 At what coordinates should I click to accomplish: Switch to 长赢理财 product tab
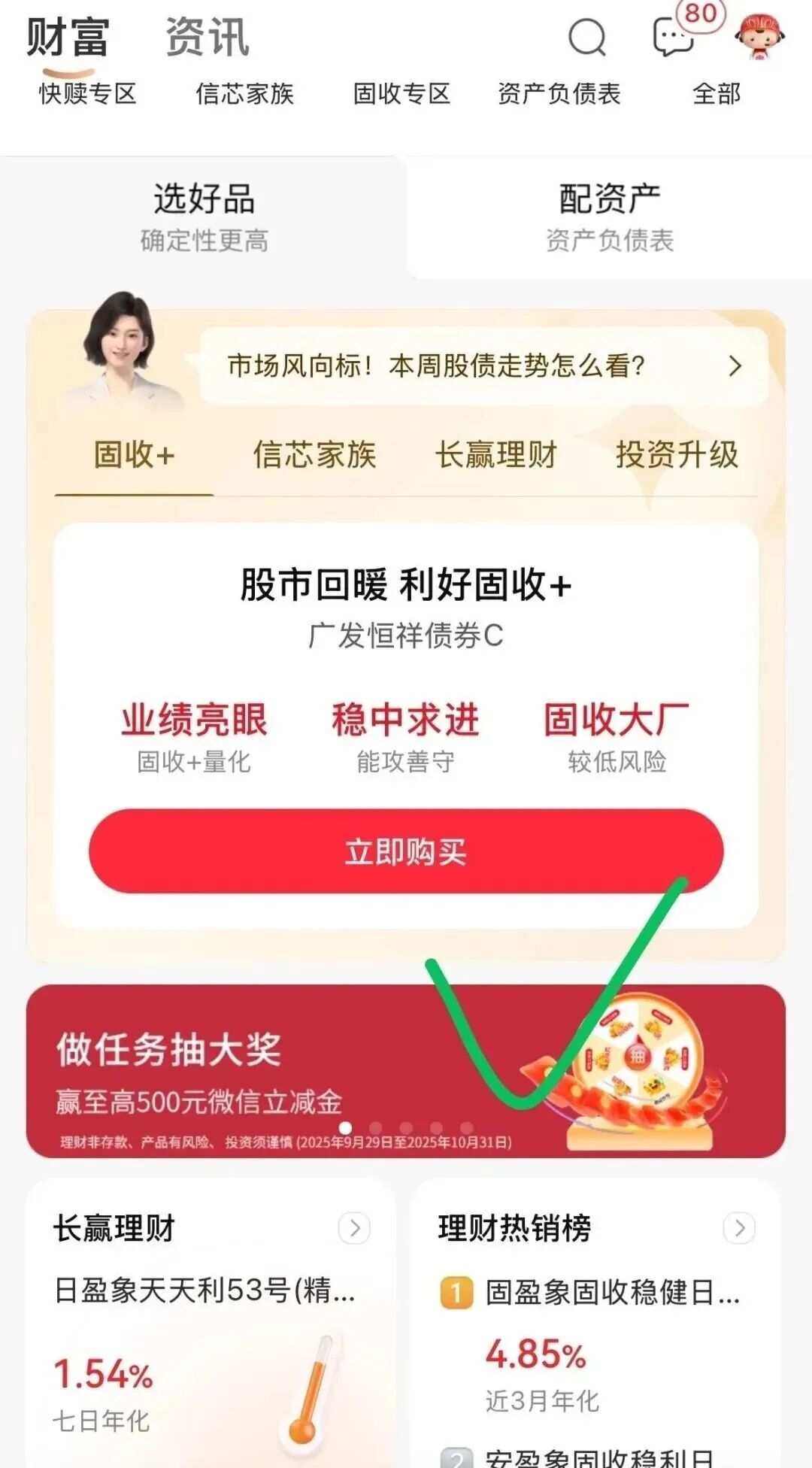pos(495,455)
